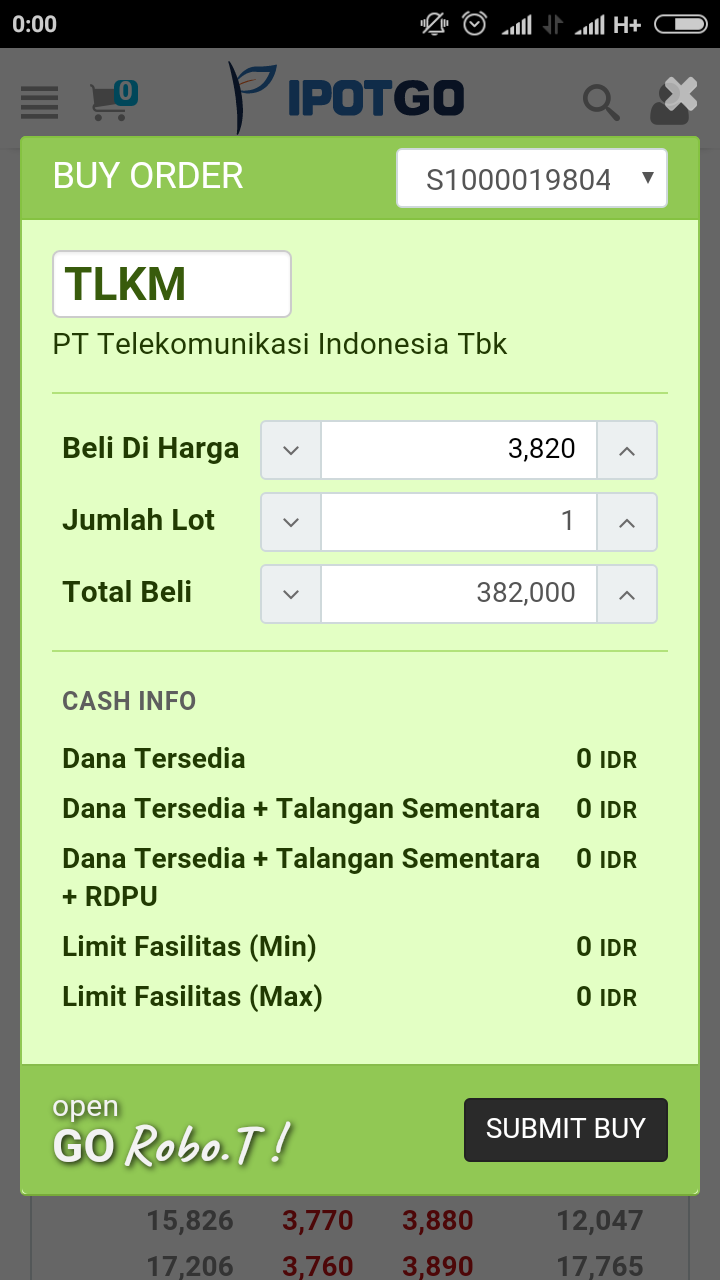The height and width of the screenshot is (1280, 720).
Task: Increase the Jumlah Lot quantity
Action: click(x=627, y=522)
